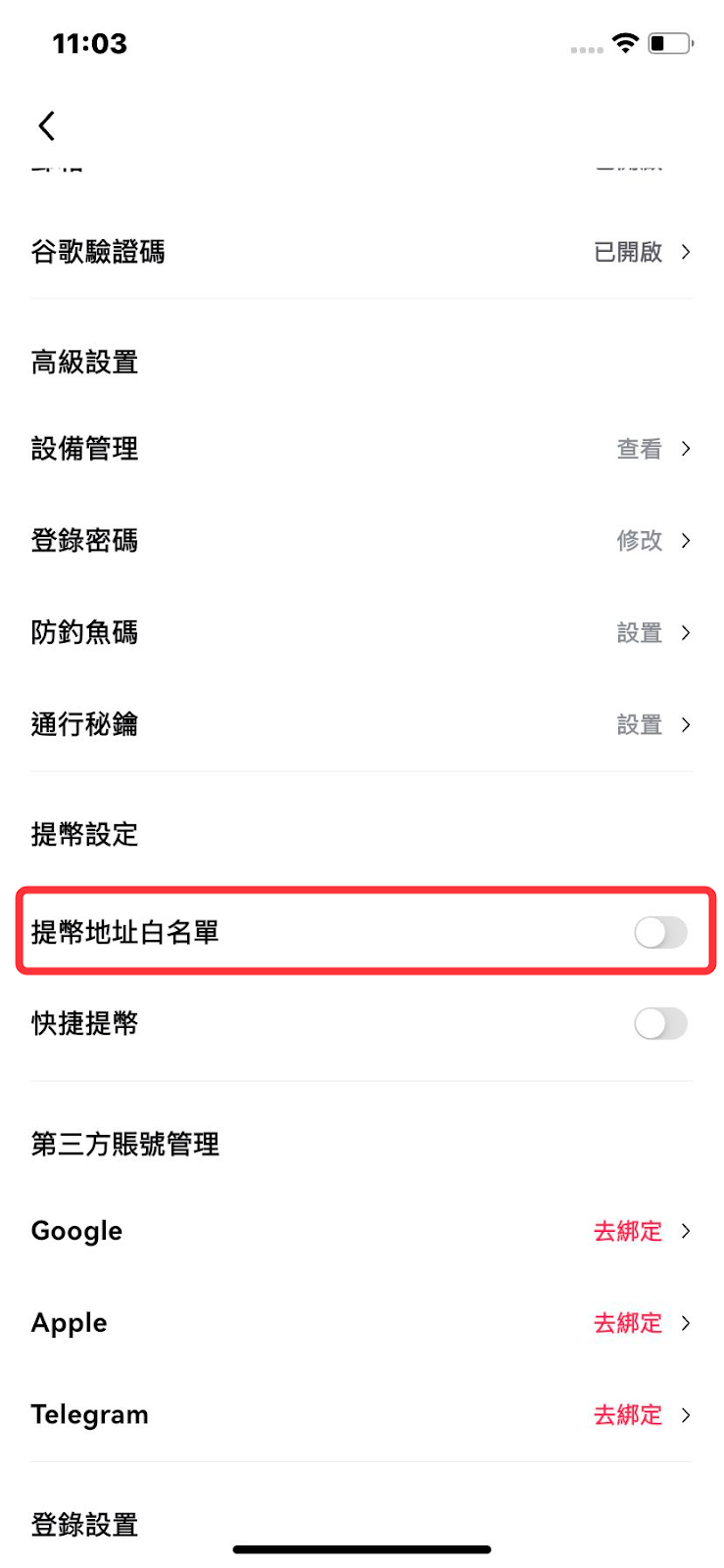724x1568 pixels.
Task: Enable the 提幣地址白名單 switch
Action: [660, 932]
